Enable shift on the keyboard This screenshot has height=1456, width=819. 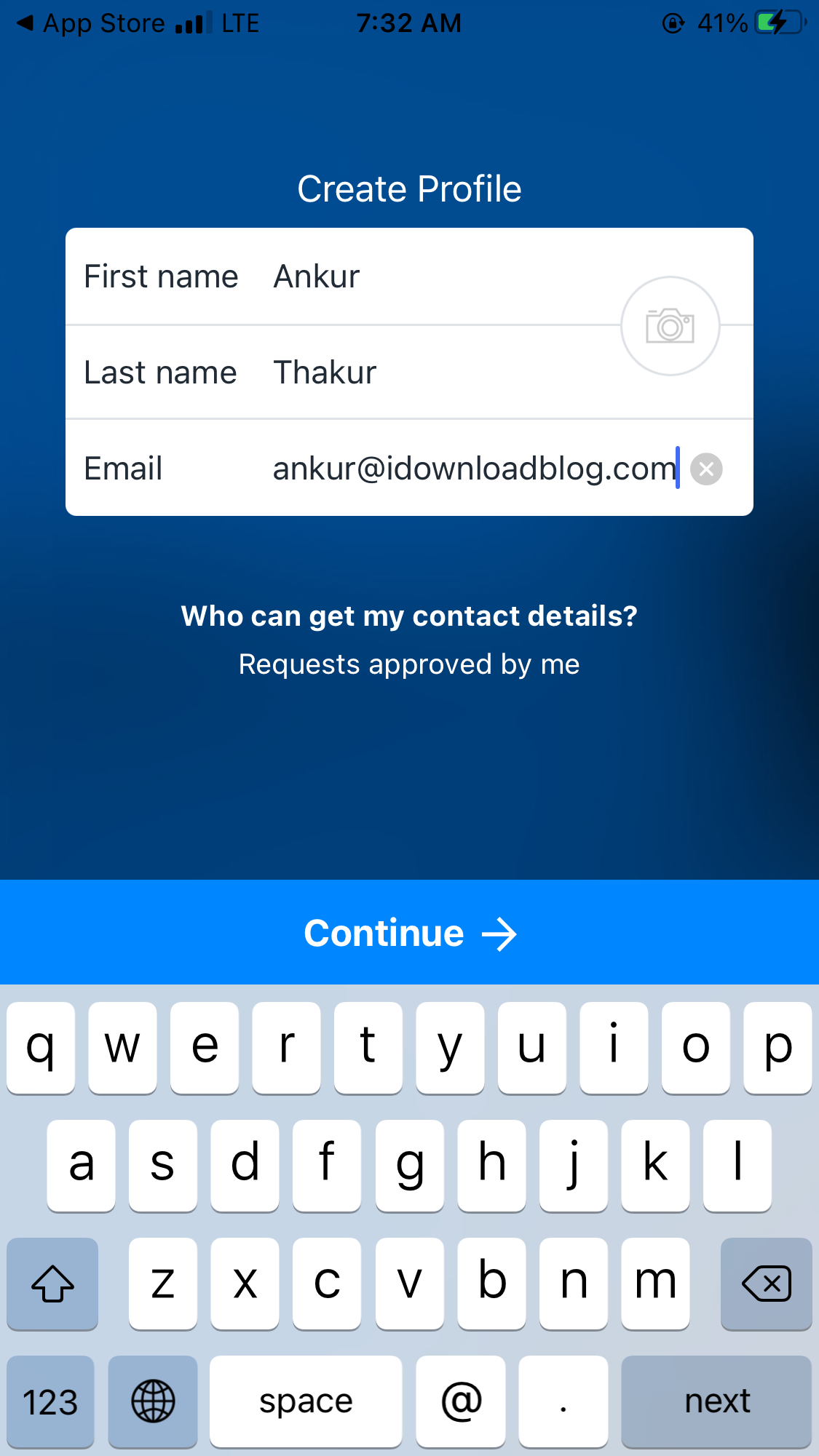point(52,1284)
